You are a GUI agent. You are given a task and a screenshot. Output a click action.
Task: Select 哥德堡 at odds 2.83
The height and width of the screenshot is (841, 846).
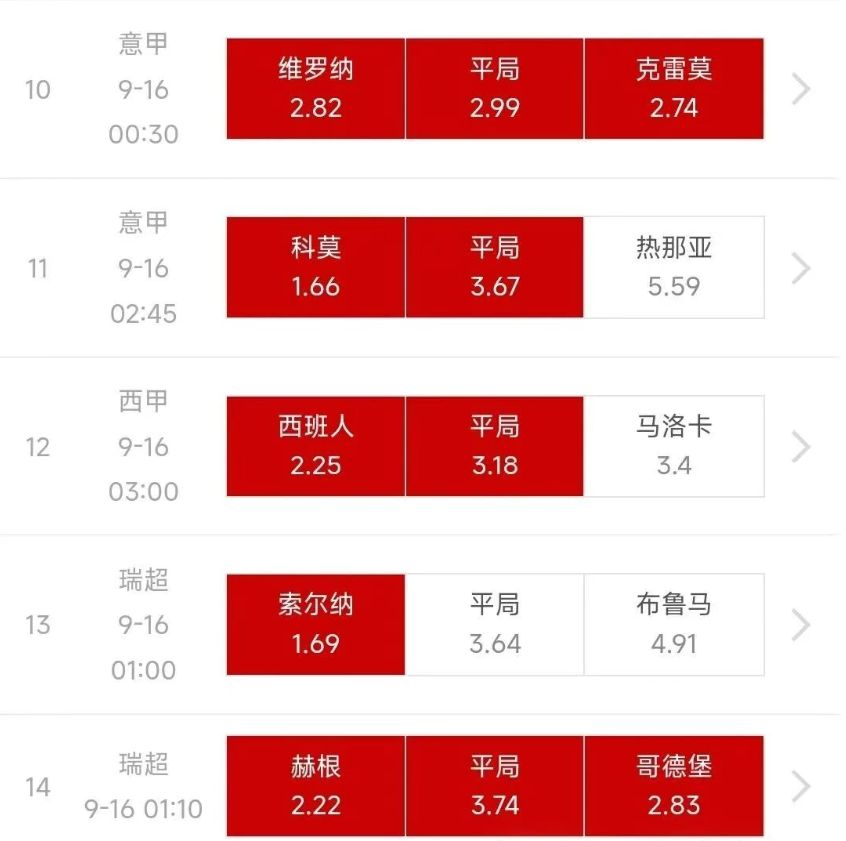(673, 786)
